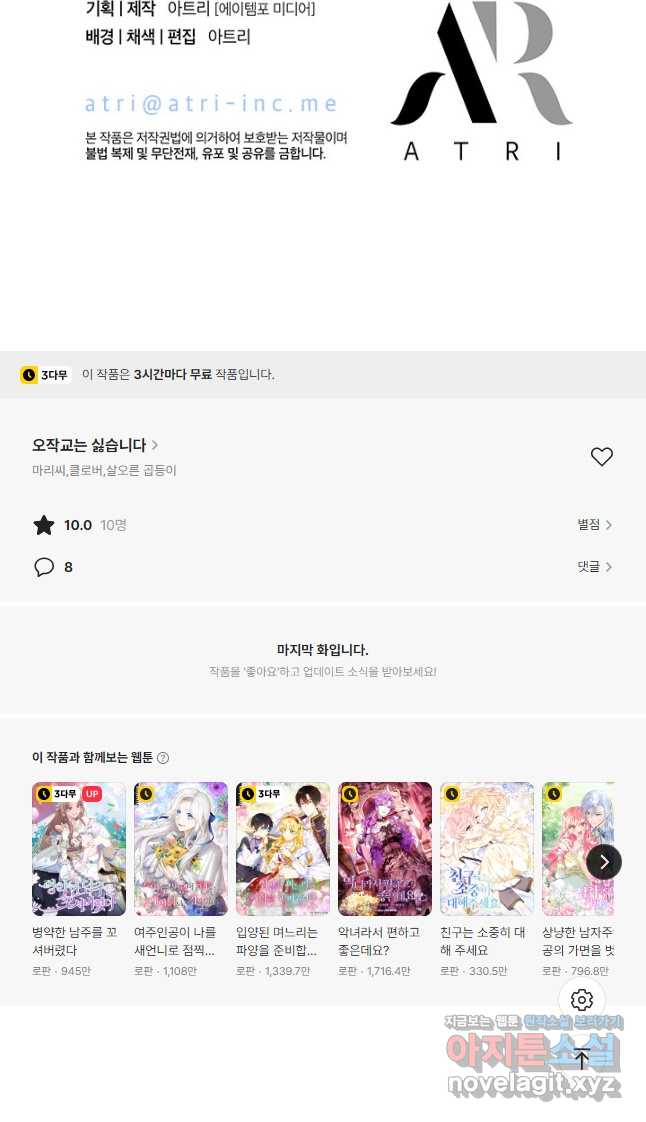Jump back to the top of the page
This screenshot has height=1122, width=646.
coord(582,1058)
